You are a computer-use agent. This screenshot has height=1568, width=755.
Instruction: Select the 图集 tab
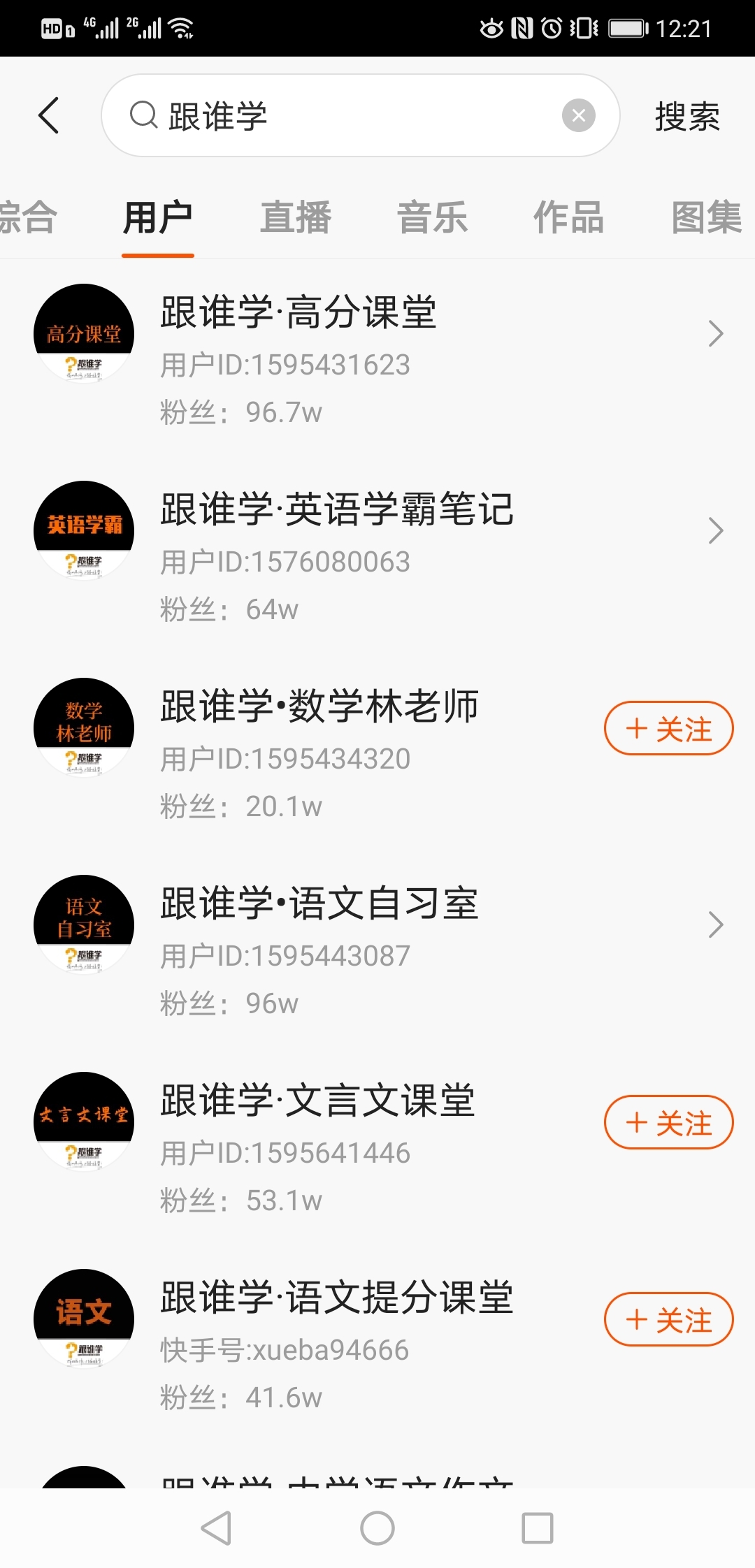706,217
